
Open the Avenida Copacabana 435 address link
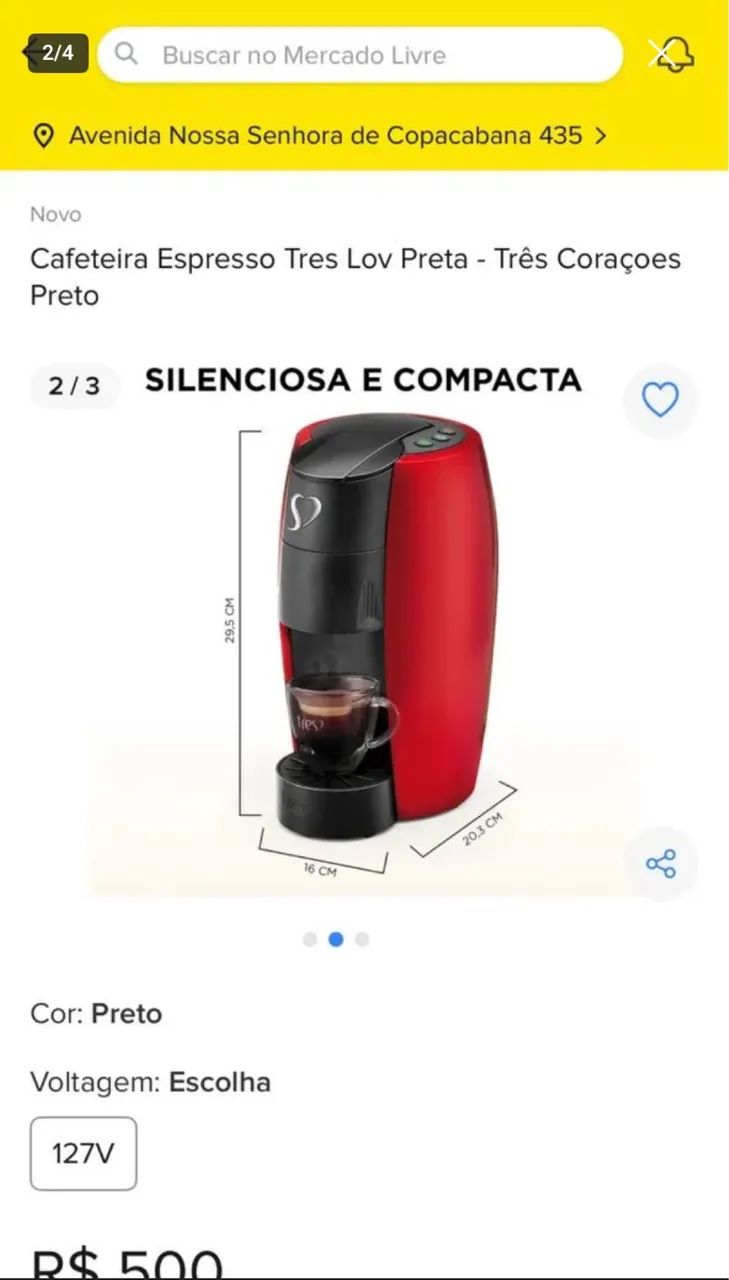(x=325, y=135)
